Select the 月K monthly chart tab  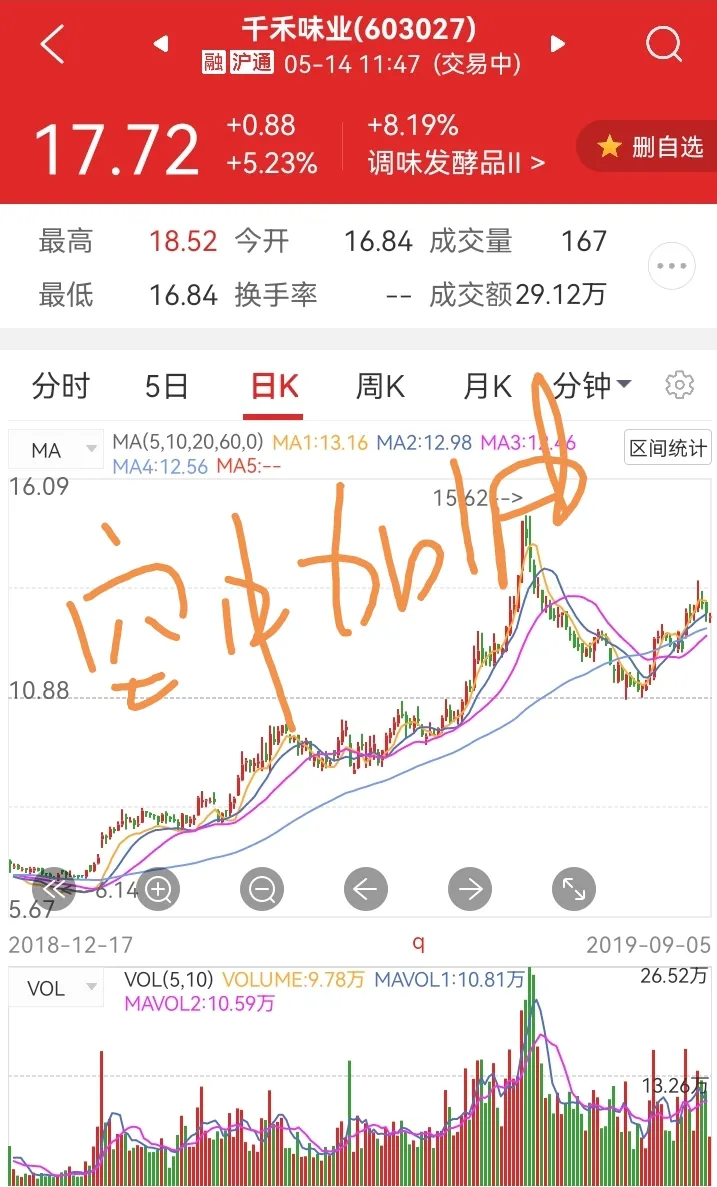coord(487,386)
